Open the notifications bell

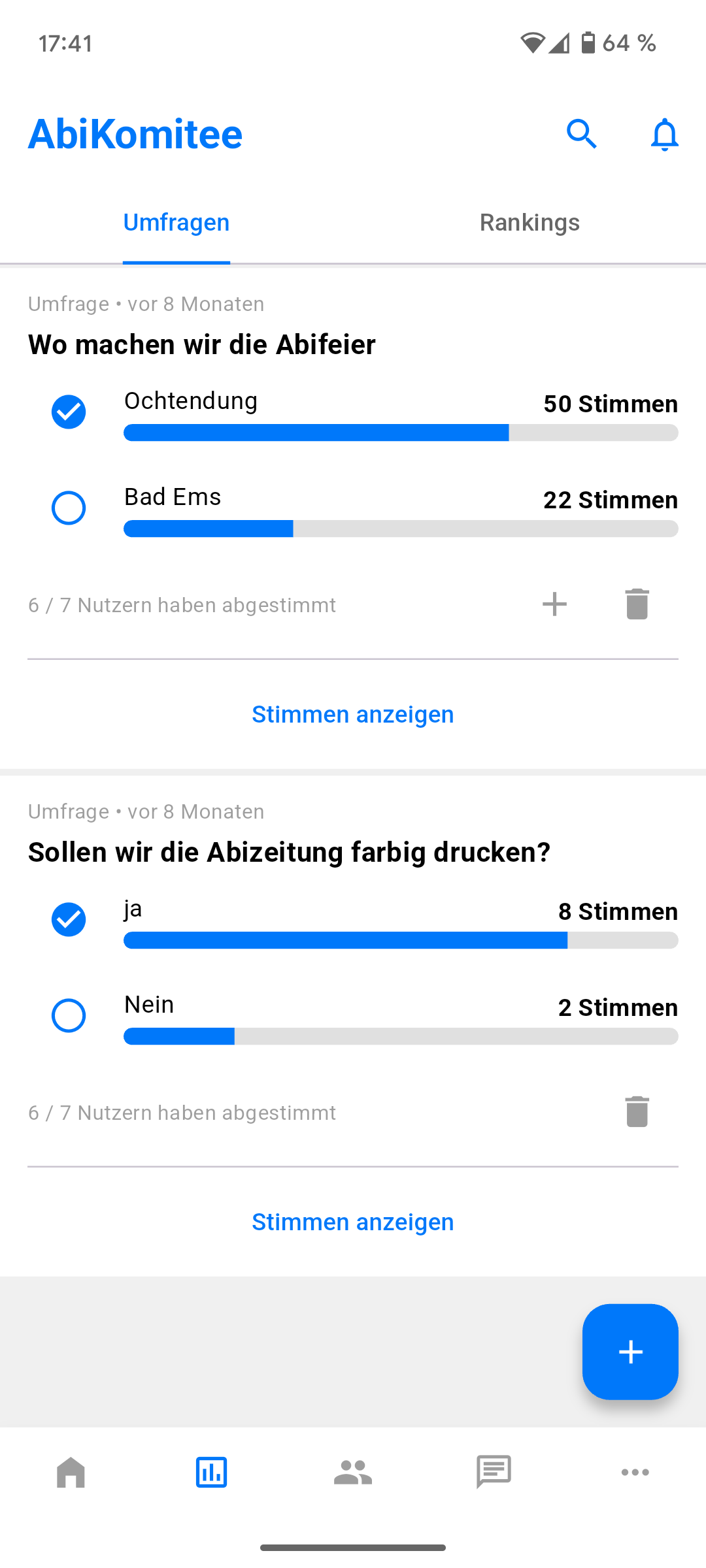(x=664, y=135)
